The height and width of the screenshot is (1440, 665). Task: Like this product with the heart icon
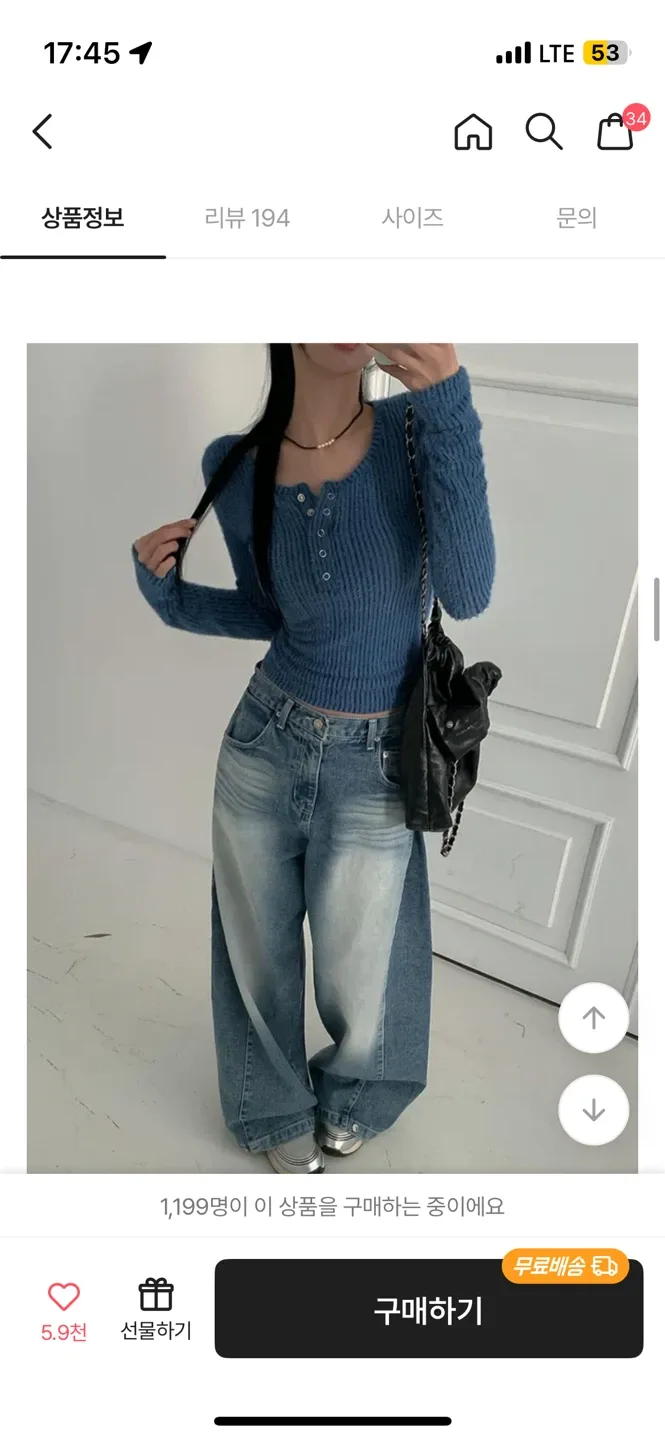tap(64, 1297)
